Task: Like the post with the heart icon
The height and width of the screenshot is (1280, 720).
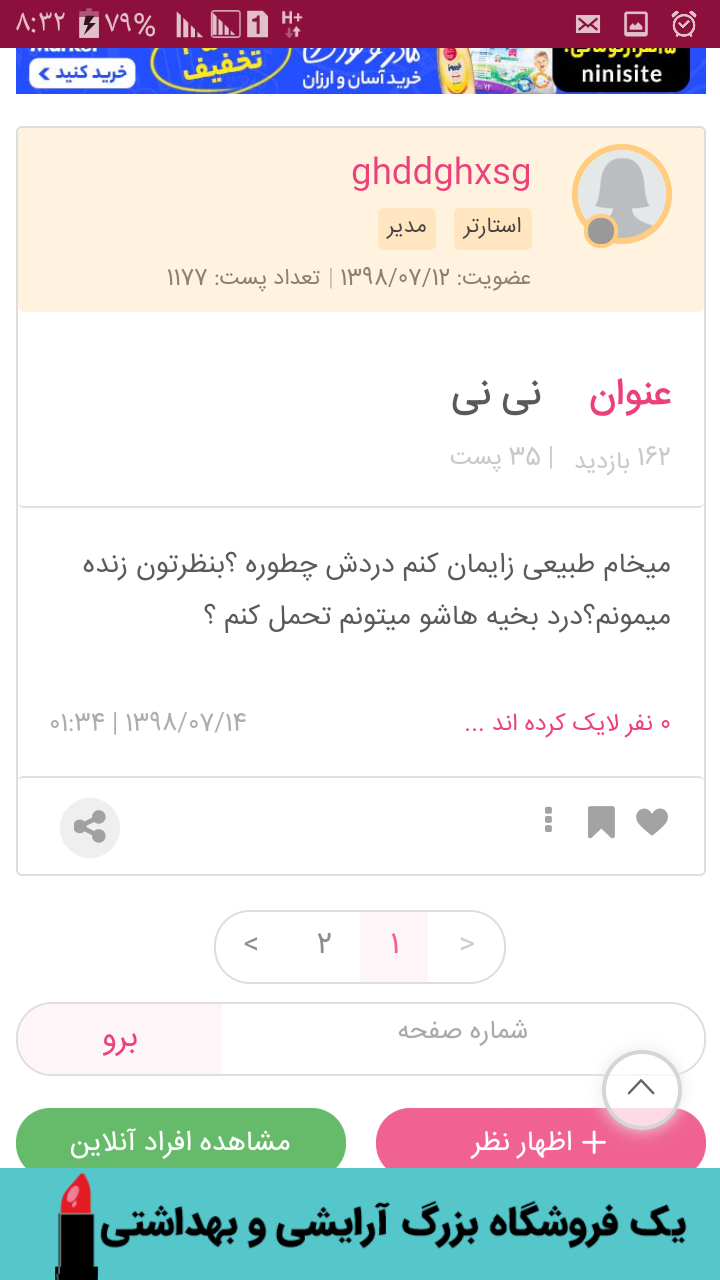Action: coord(652,822)
